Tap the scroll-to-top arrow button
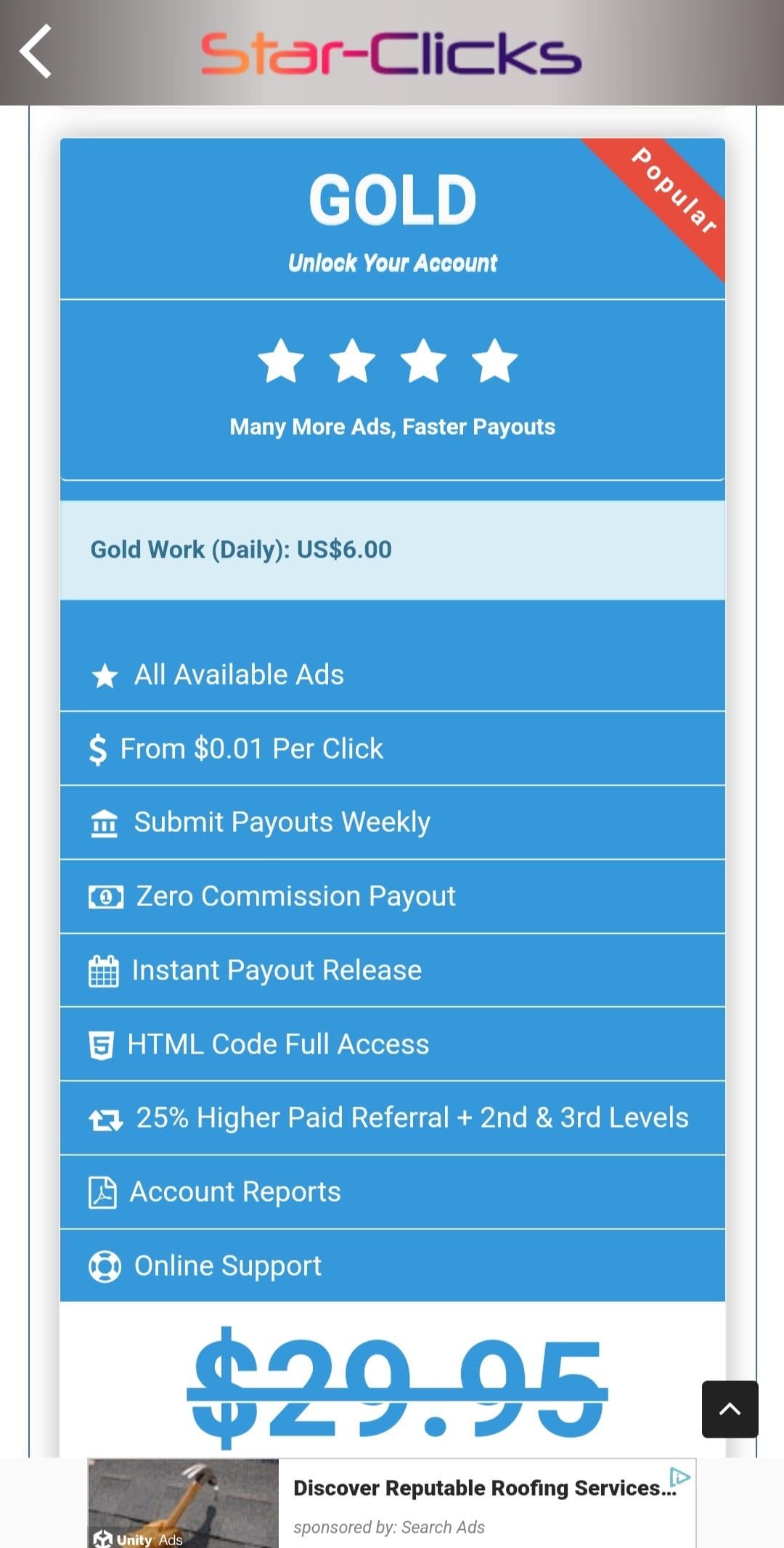 coord(730,1409)
